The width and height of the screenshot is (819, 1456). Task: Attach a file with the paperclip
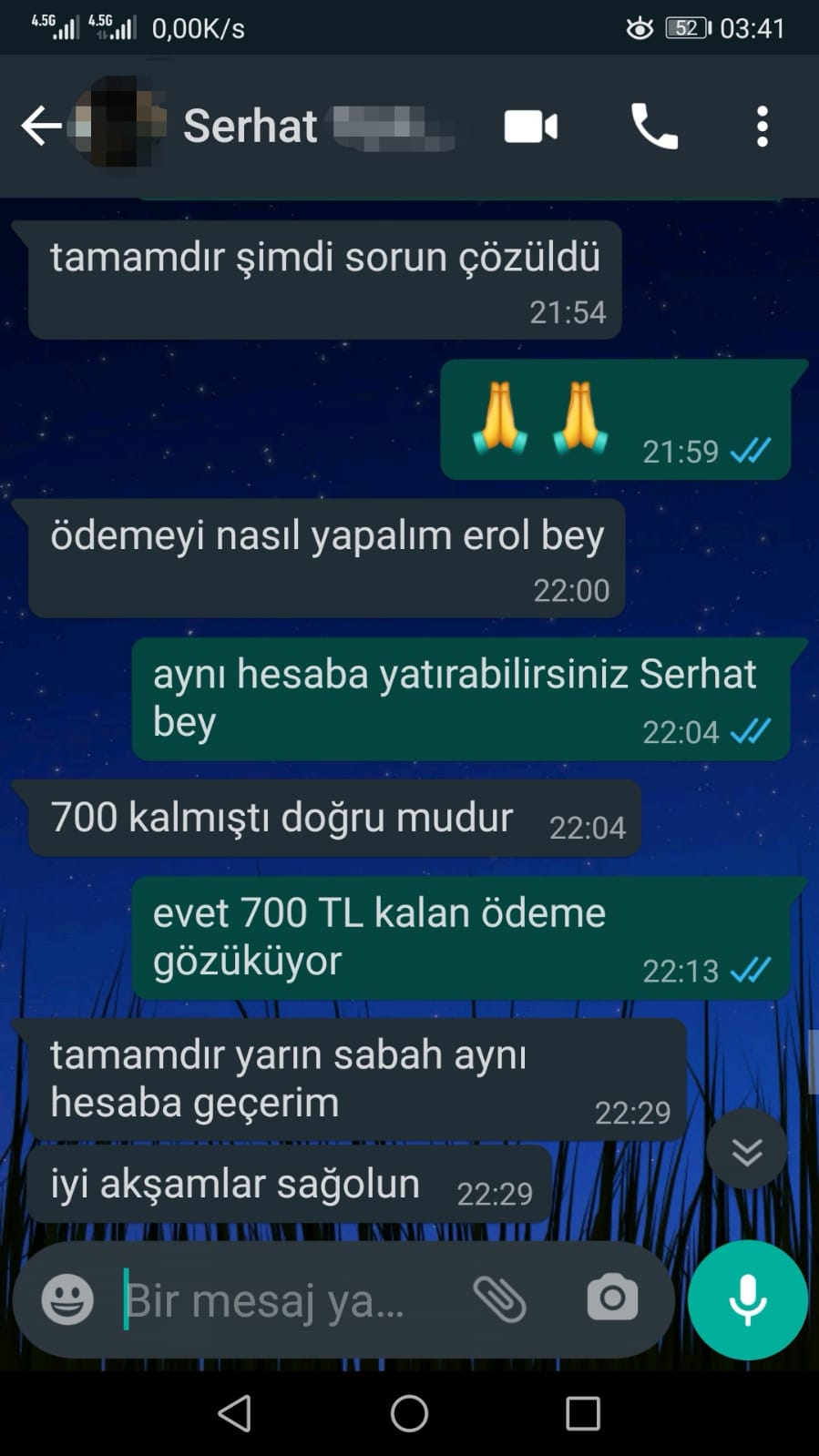(500, 1298)
